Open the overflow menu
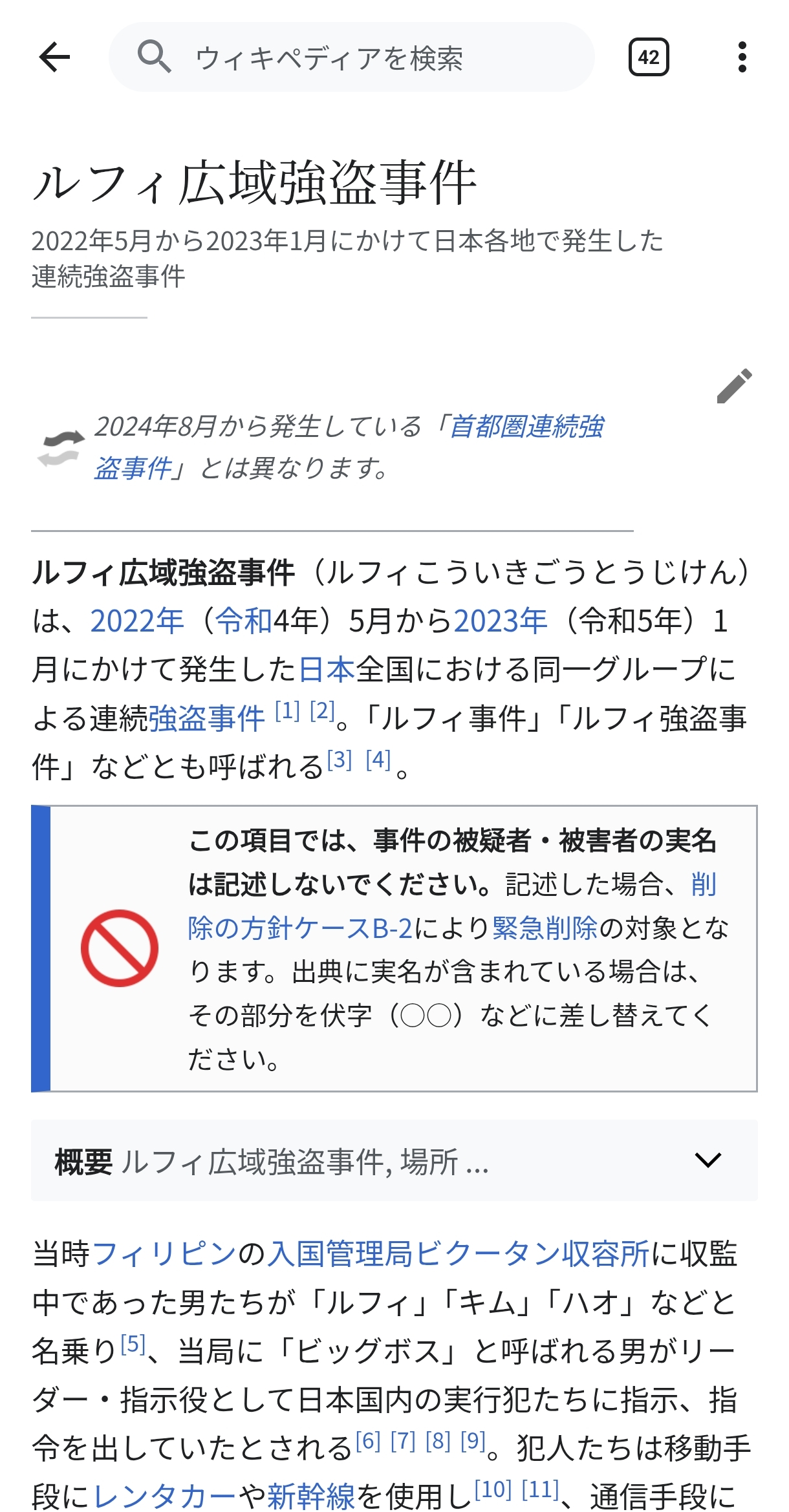Image resolution: width=789 pixels, height=1512 pixels. click(742, 57)
